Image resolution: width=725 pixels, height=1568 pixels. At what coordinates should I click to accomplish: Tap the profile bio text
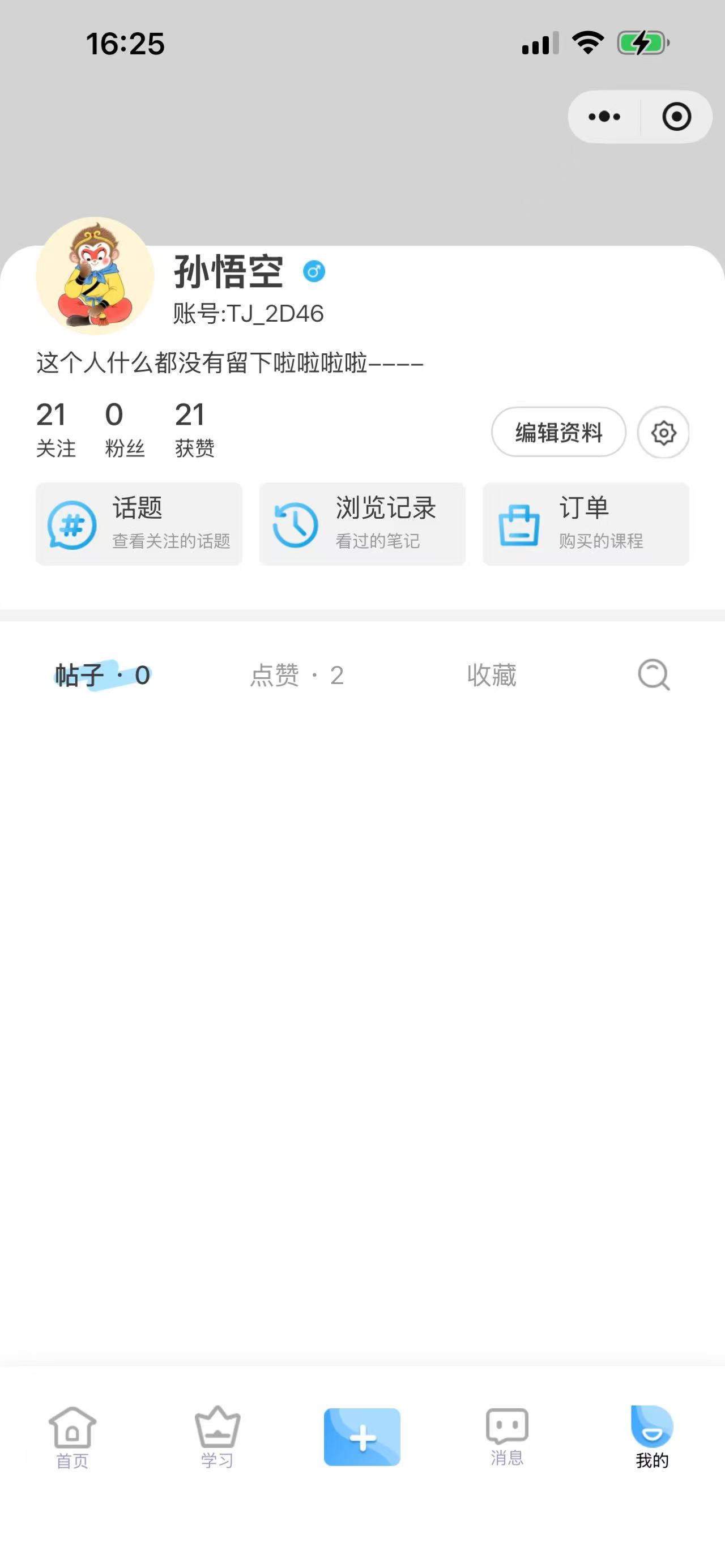click(x=228, y=362)
